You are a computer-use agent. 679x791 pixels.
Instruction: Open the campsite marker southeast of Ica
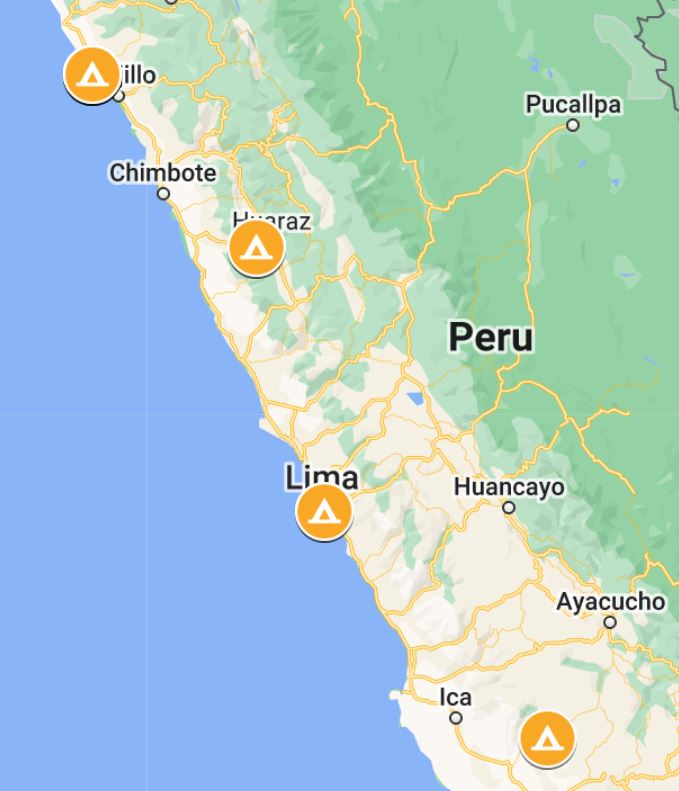point(547,739)
